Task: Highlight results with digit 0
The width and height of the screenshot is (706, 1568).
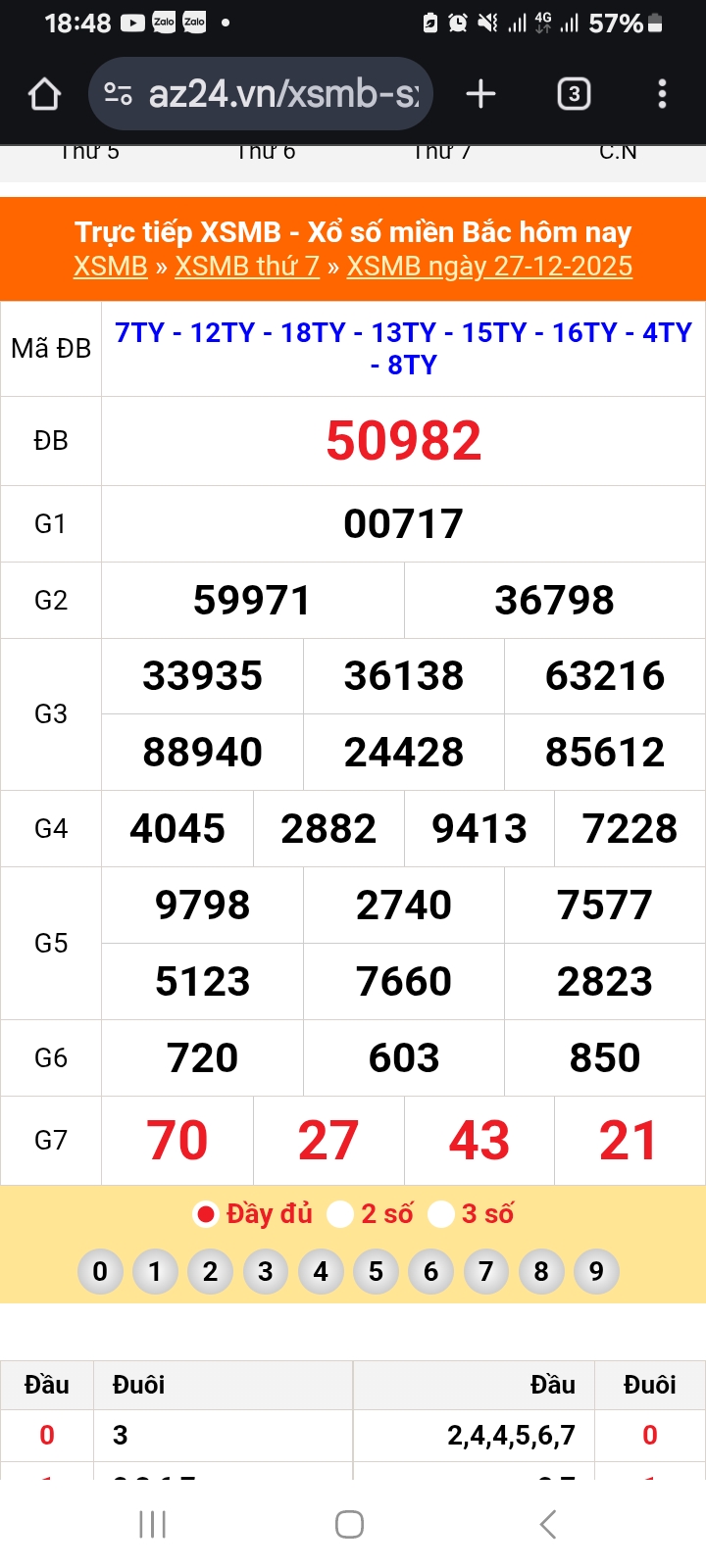Action: click(x=100, y=1271)
